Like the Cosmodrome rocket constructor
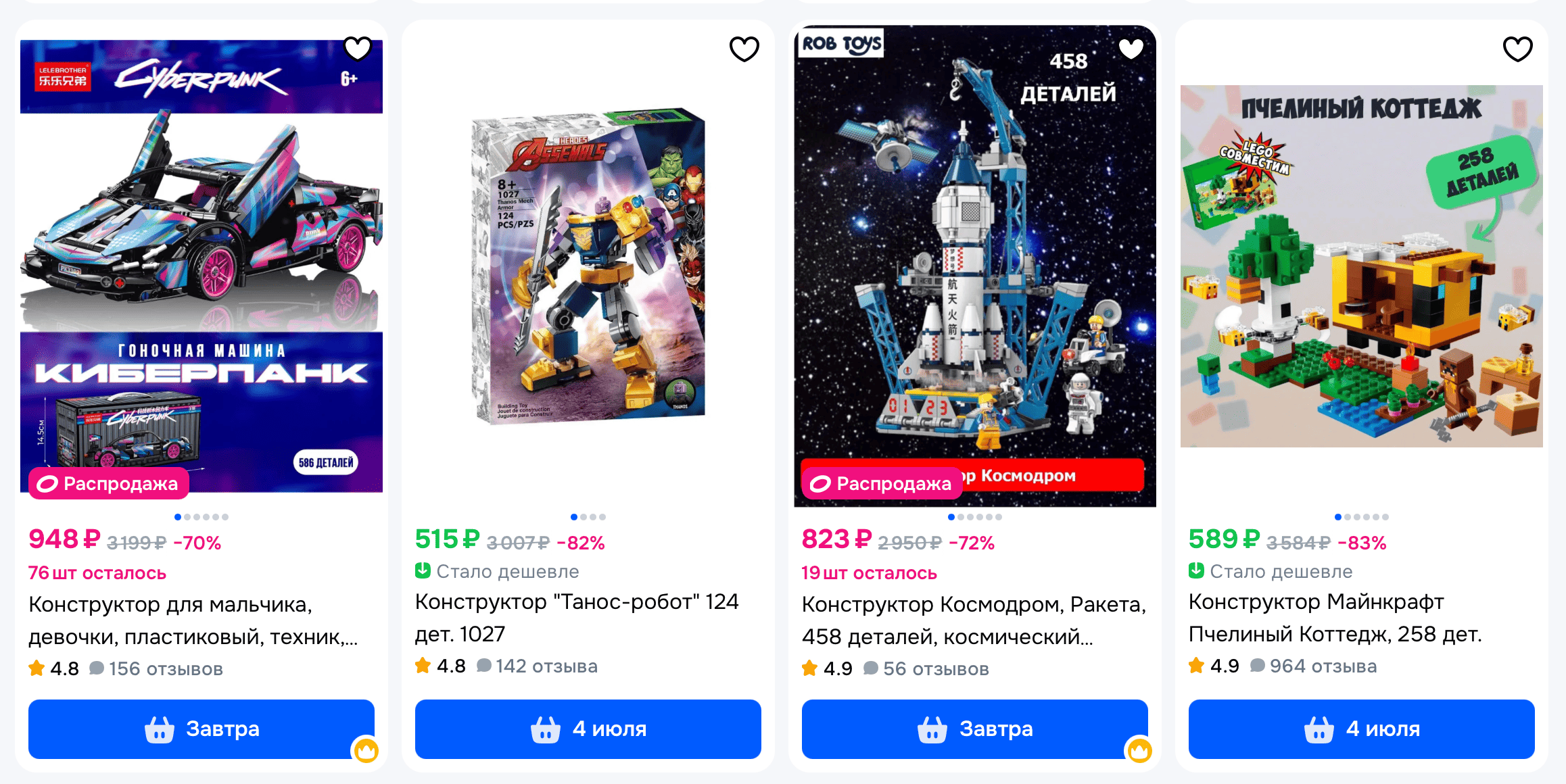1566x784 pixels. click(1131, 49)
